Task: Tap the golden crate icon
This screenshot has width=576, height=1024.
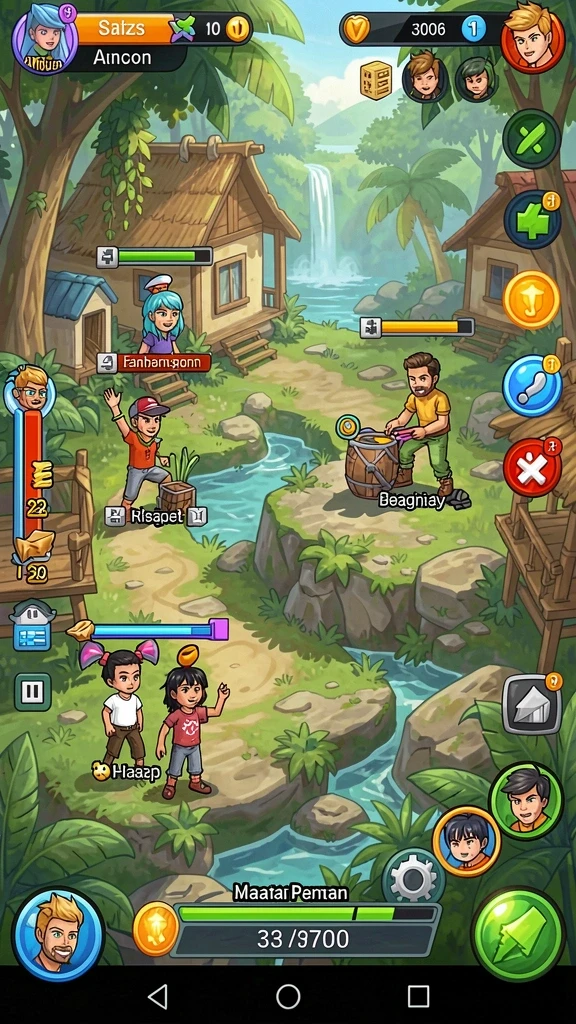Action: [376, 80]
